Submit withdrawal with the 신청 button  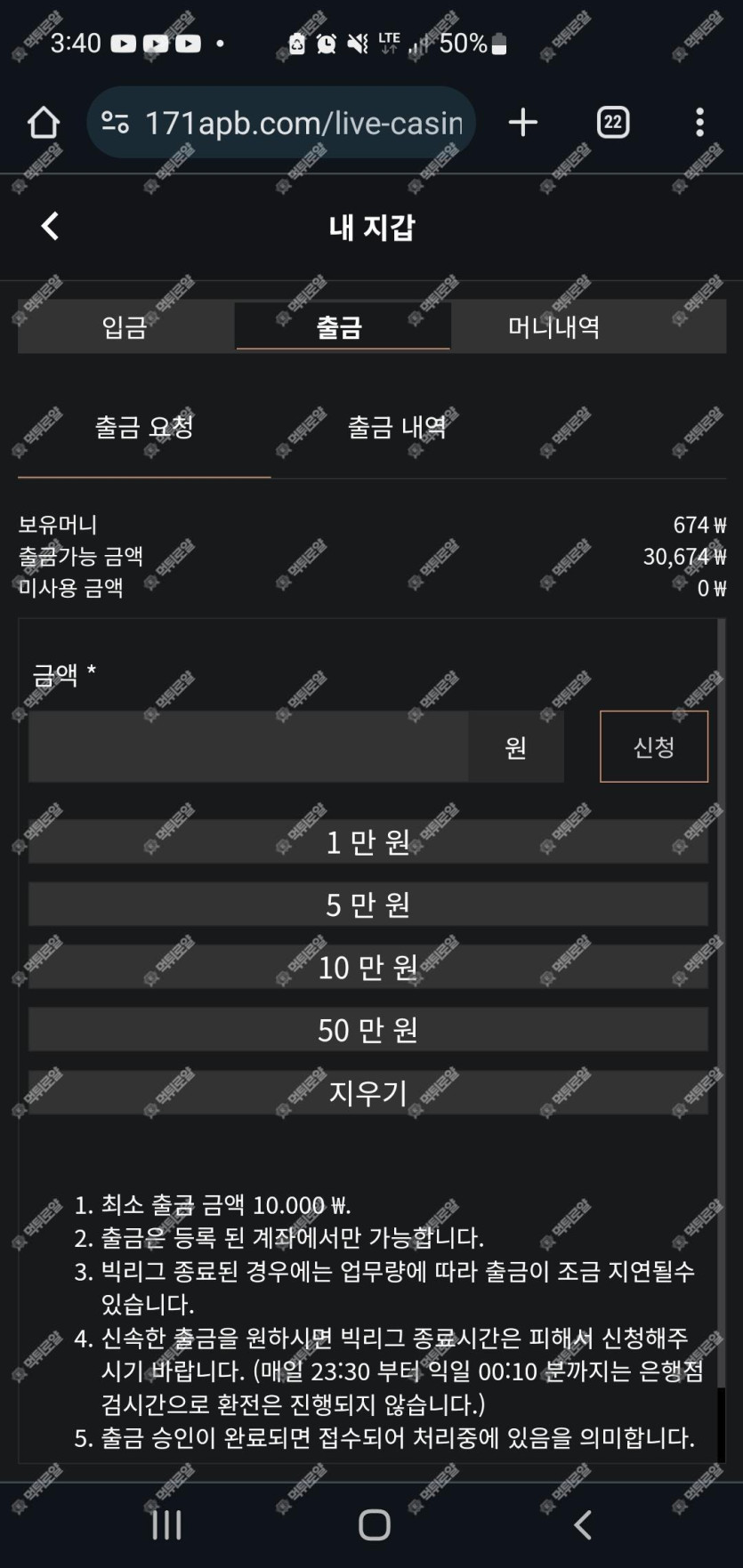point(653,747)
